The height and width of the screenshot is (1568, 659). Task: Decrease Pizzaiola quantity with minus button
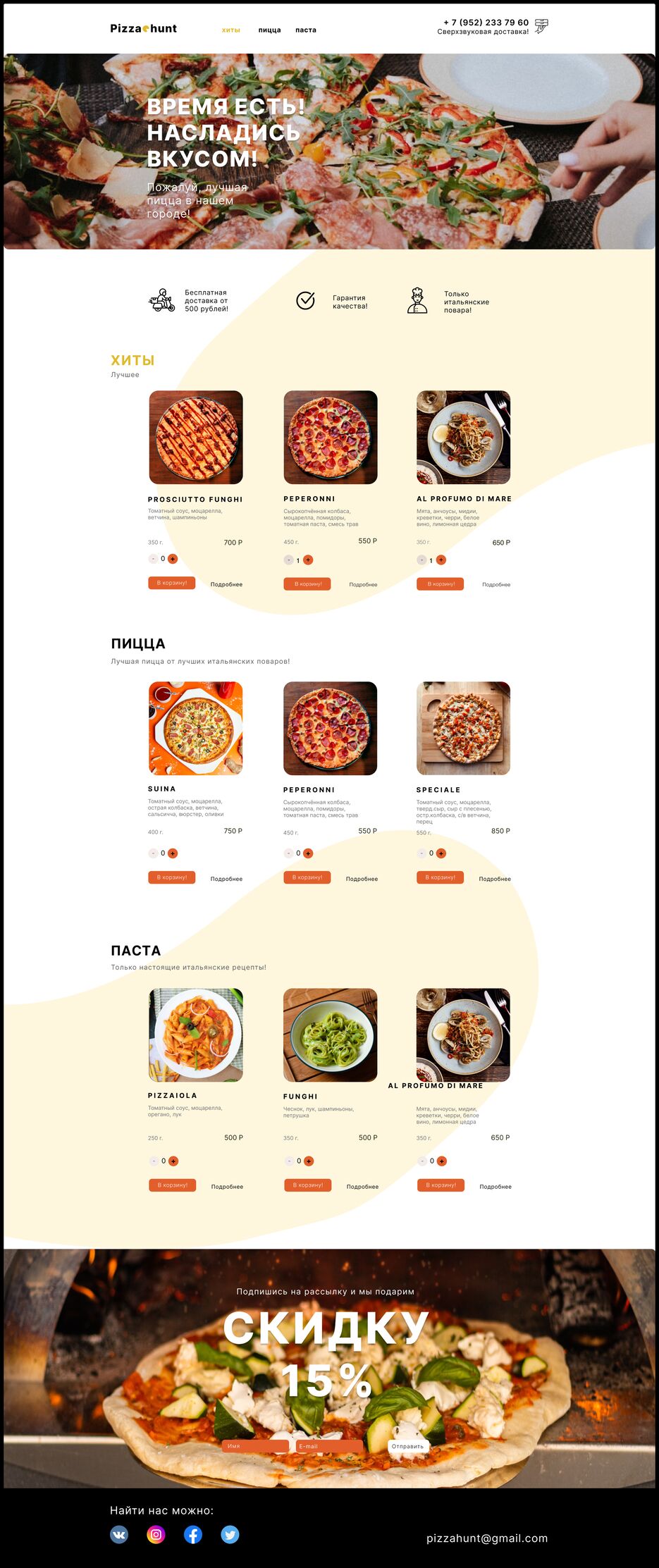click(154, 1161)
